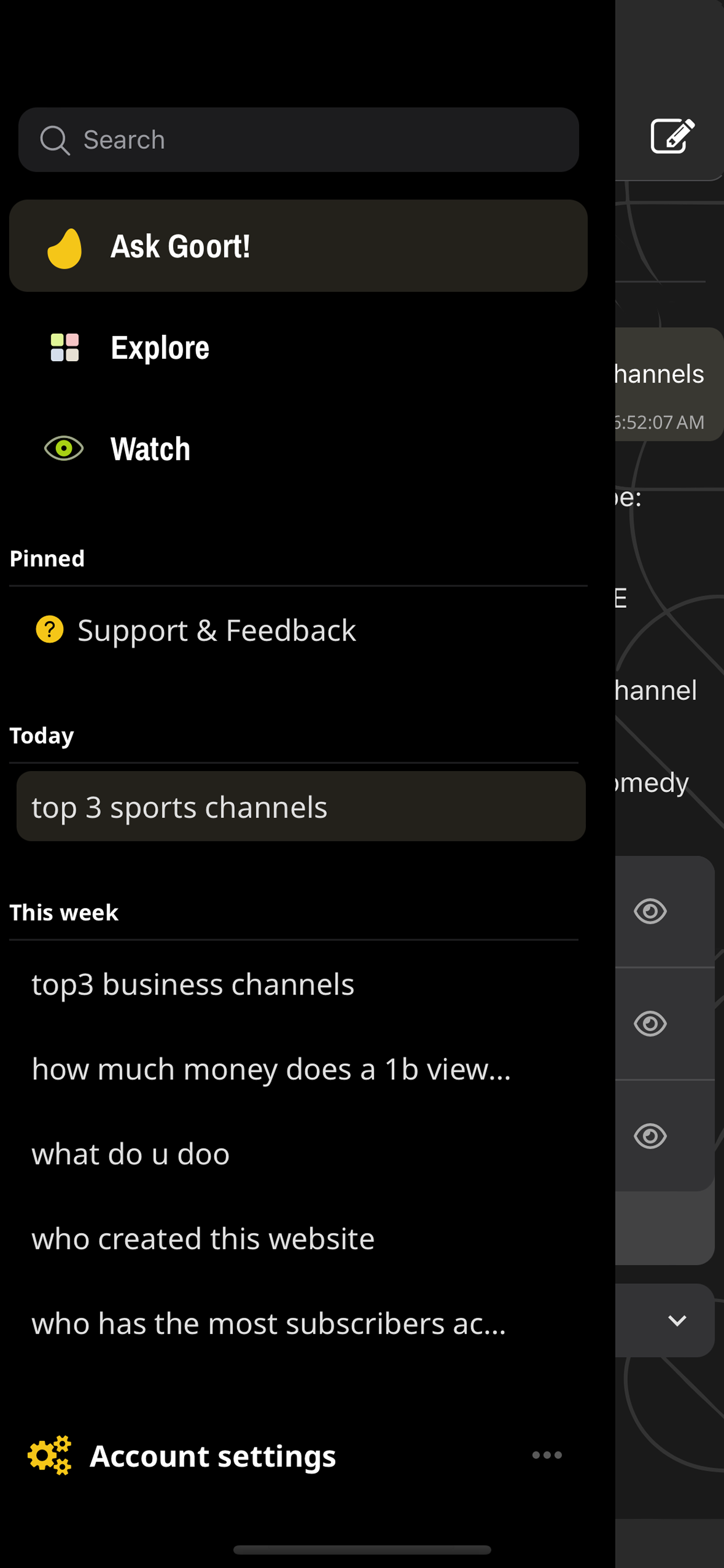The height and width of the screenshot is (1568, 724).
Task: Go to Explore
Action: 159,348
